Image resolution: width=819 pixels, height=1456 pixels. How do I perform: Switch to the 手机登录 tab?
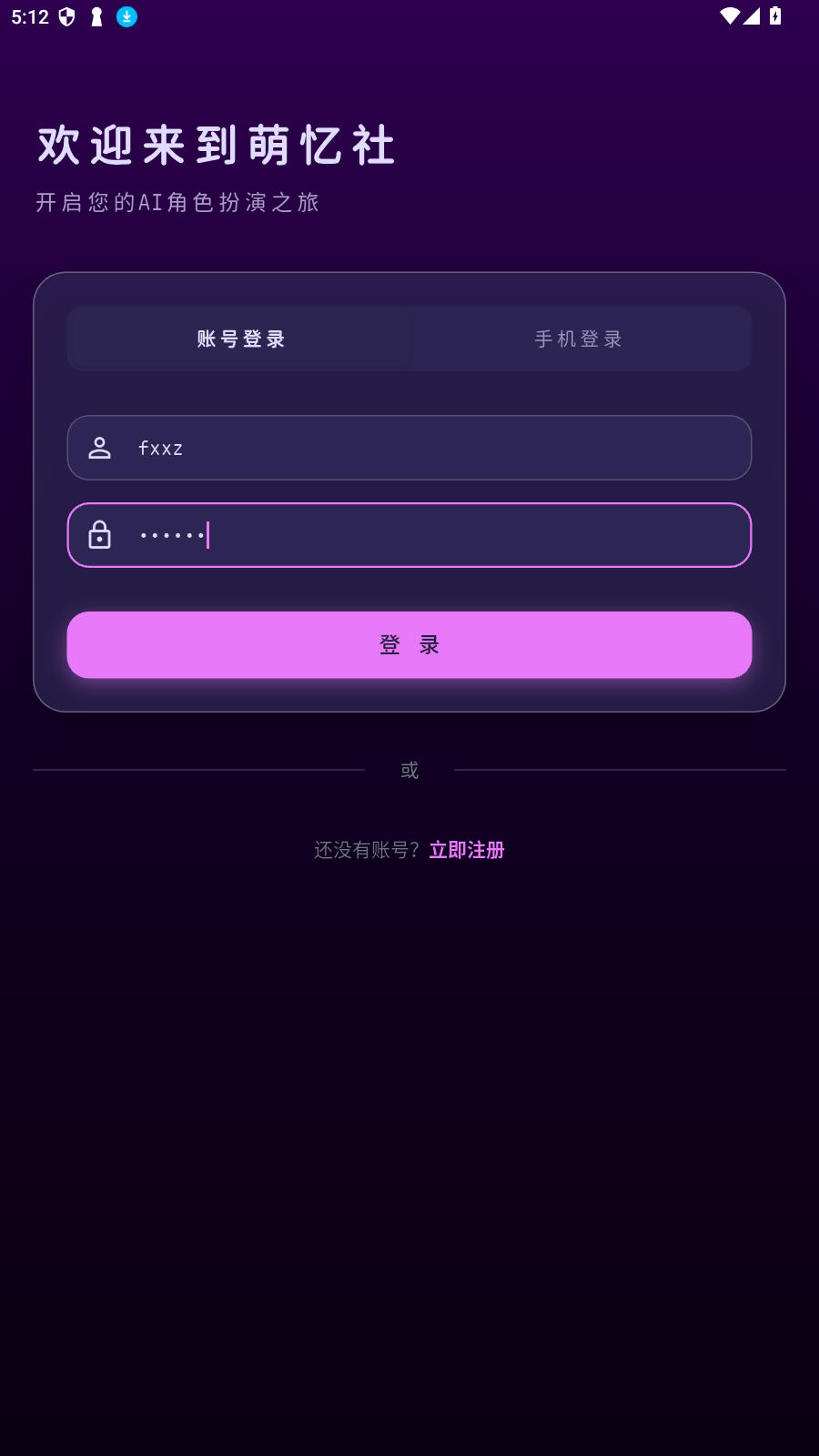tap(579, 339)
